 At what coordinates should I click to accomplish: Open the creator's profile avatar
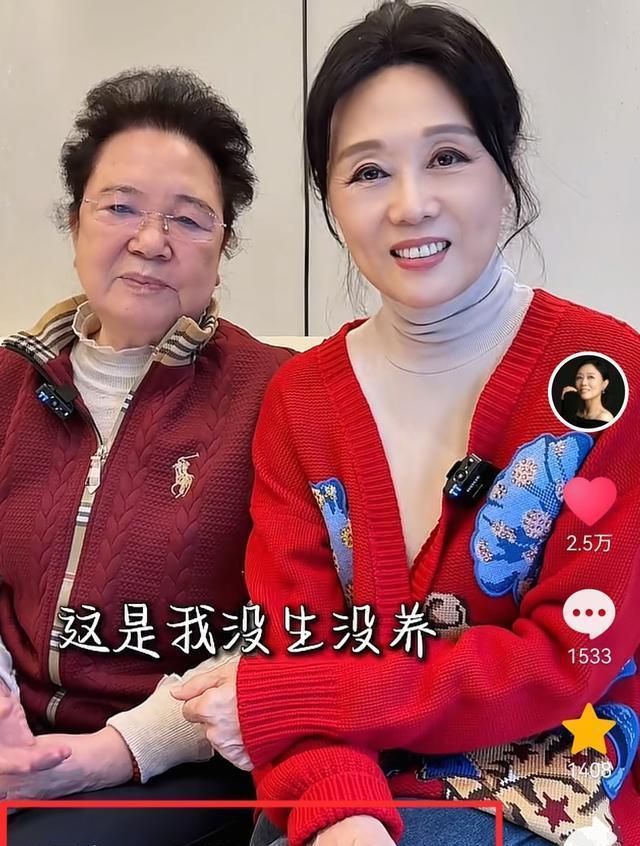(x=588, y=392)
